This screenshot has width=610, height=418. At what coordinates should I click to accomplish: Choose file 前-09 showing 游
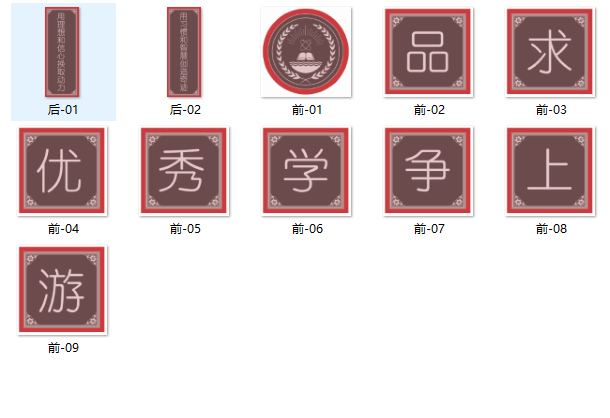pyautogui.click(x=63, y=291)
